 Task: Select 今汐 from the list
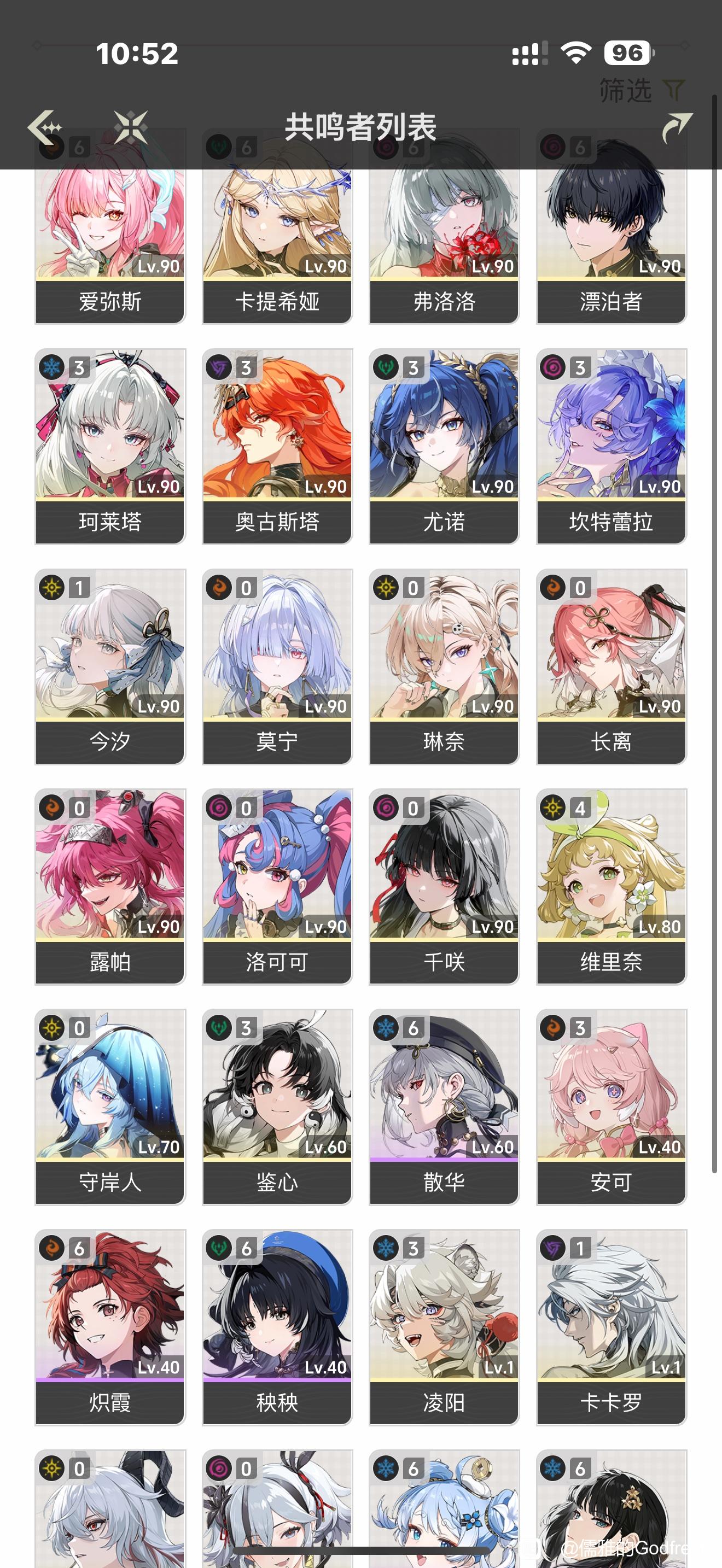[x=109, y=666]
